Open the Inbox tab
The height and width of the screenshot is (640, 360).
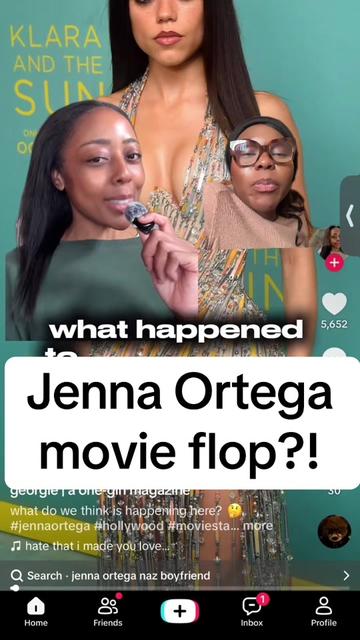(252, 611)
